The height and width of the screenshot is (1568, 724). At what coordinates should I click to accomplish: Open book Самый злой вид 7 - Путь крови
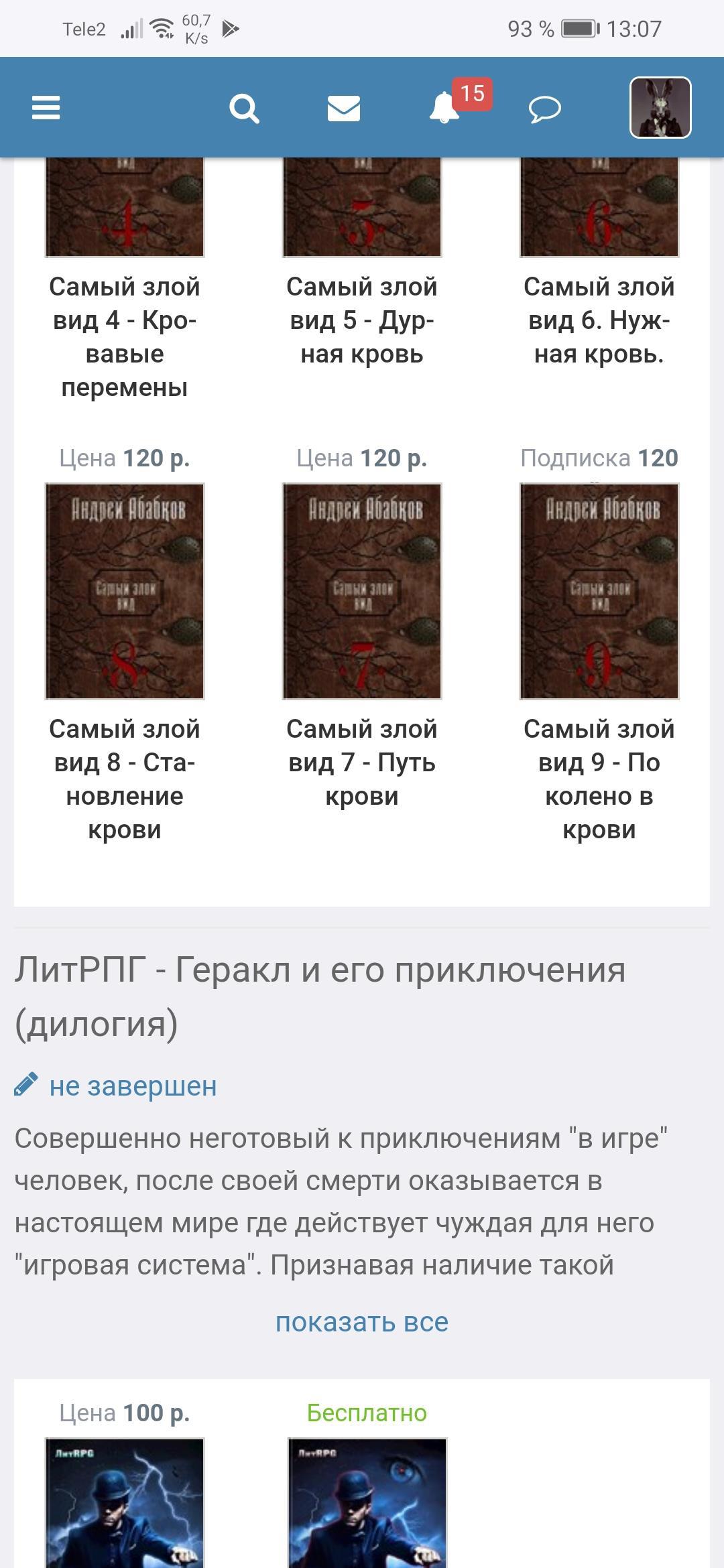(x=362, y=762)
